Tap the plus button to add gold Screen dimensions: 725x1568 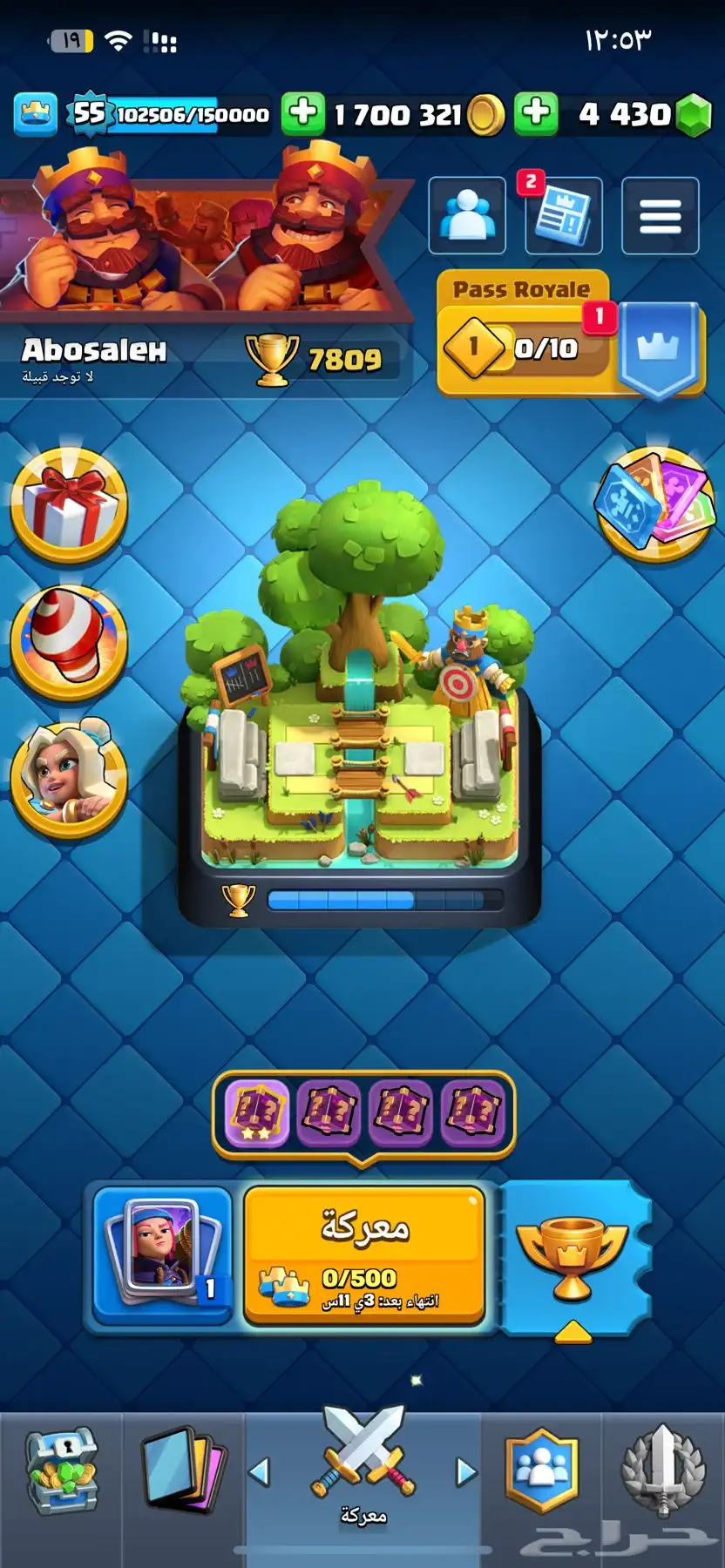pos(303,113)
